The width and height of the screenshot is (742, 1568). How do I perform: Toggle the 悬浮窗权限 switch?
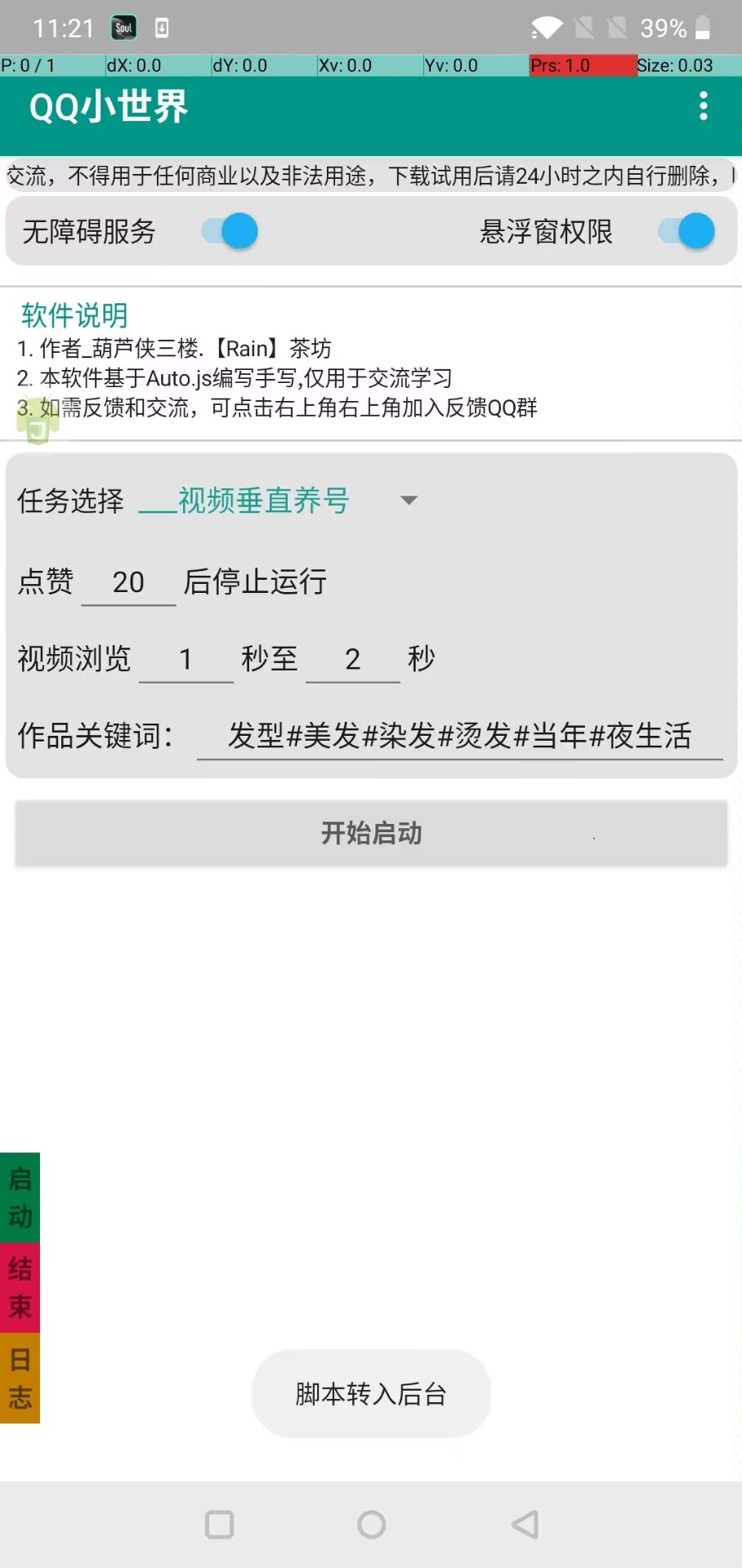pyautogui.click(x=686, y=231)
